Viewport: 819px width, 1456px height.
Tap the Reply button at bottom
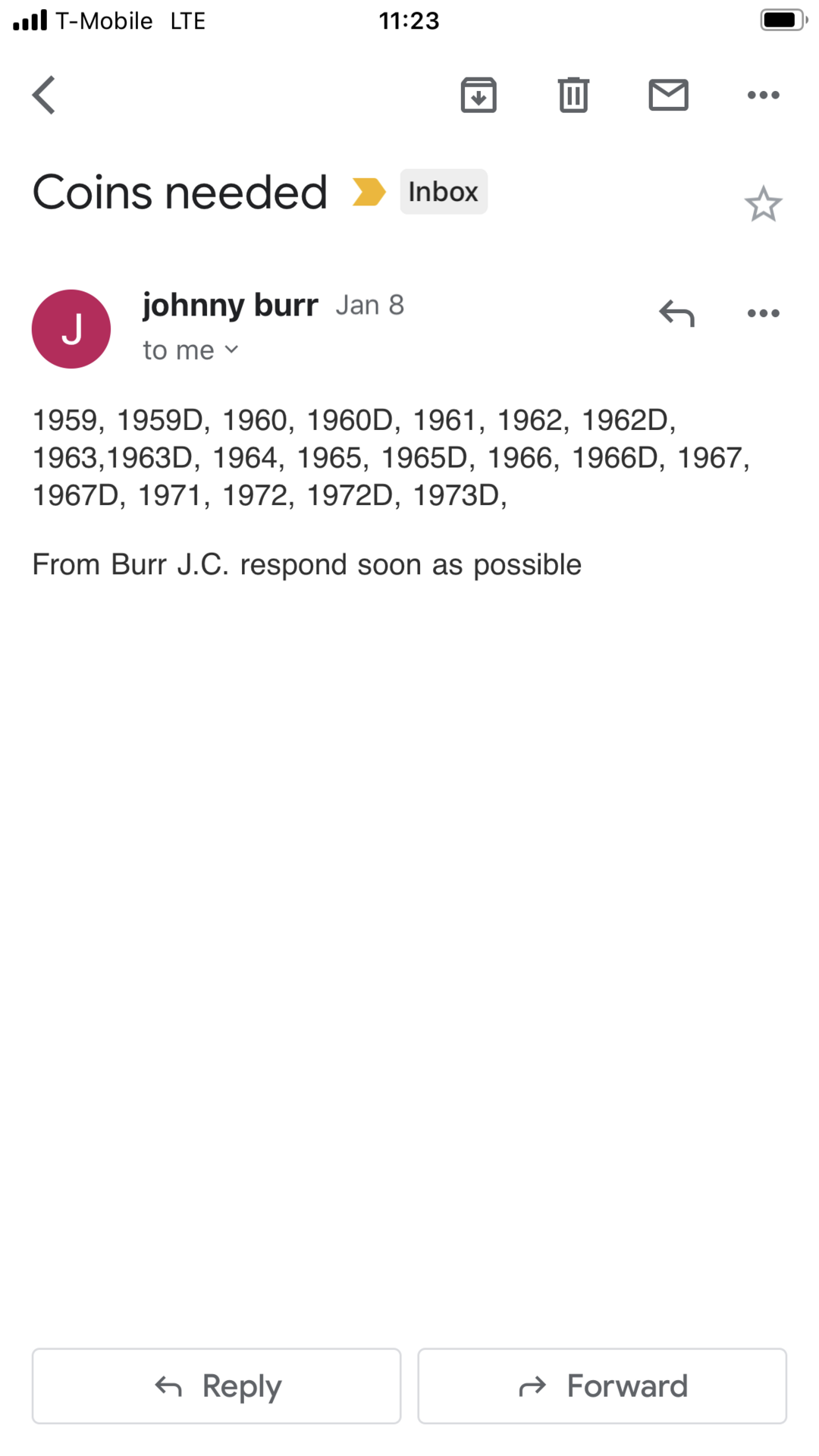(x=217, y=1386)
